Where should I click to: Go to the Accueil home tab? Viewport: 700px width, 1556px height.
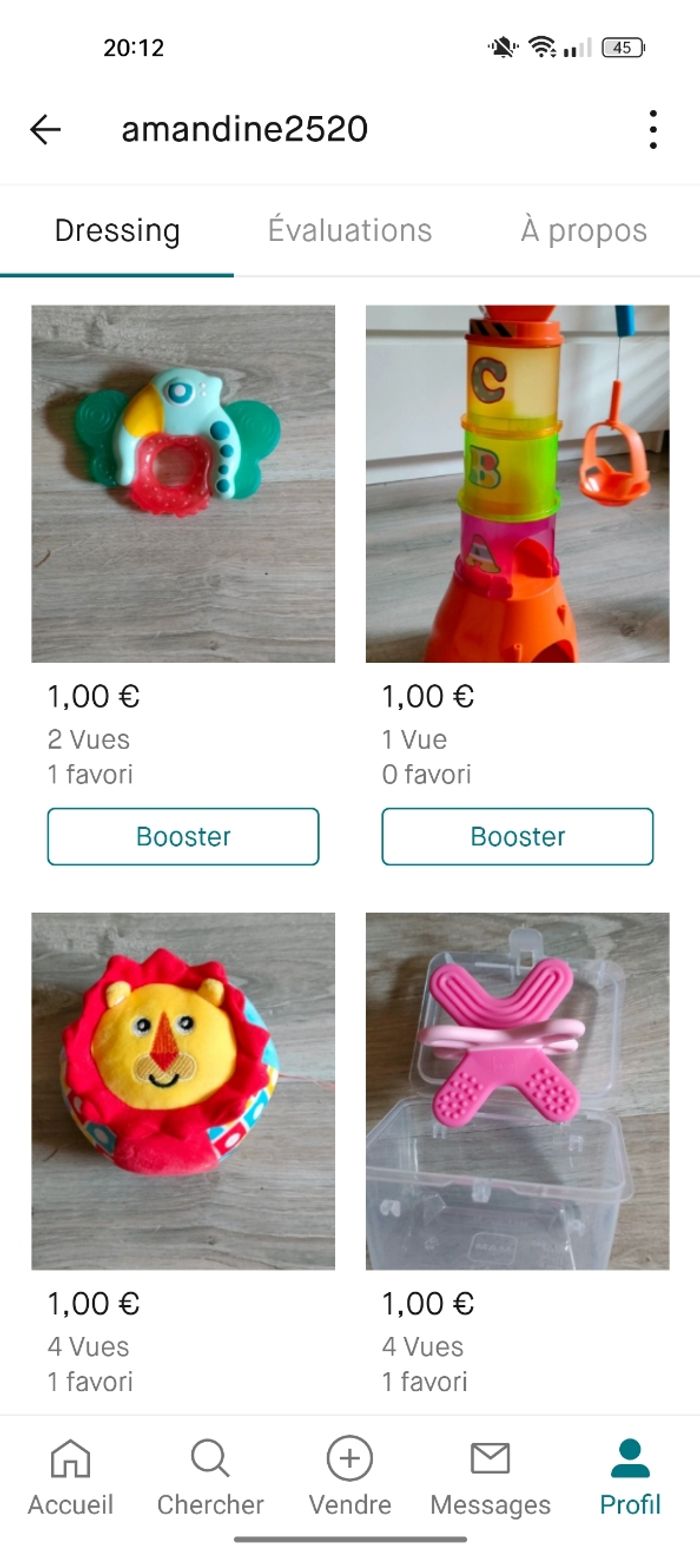[70, 1478]
